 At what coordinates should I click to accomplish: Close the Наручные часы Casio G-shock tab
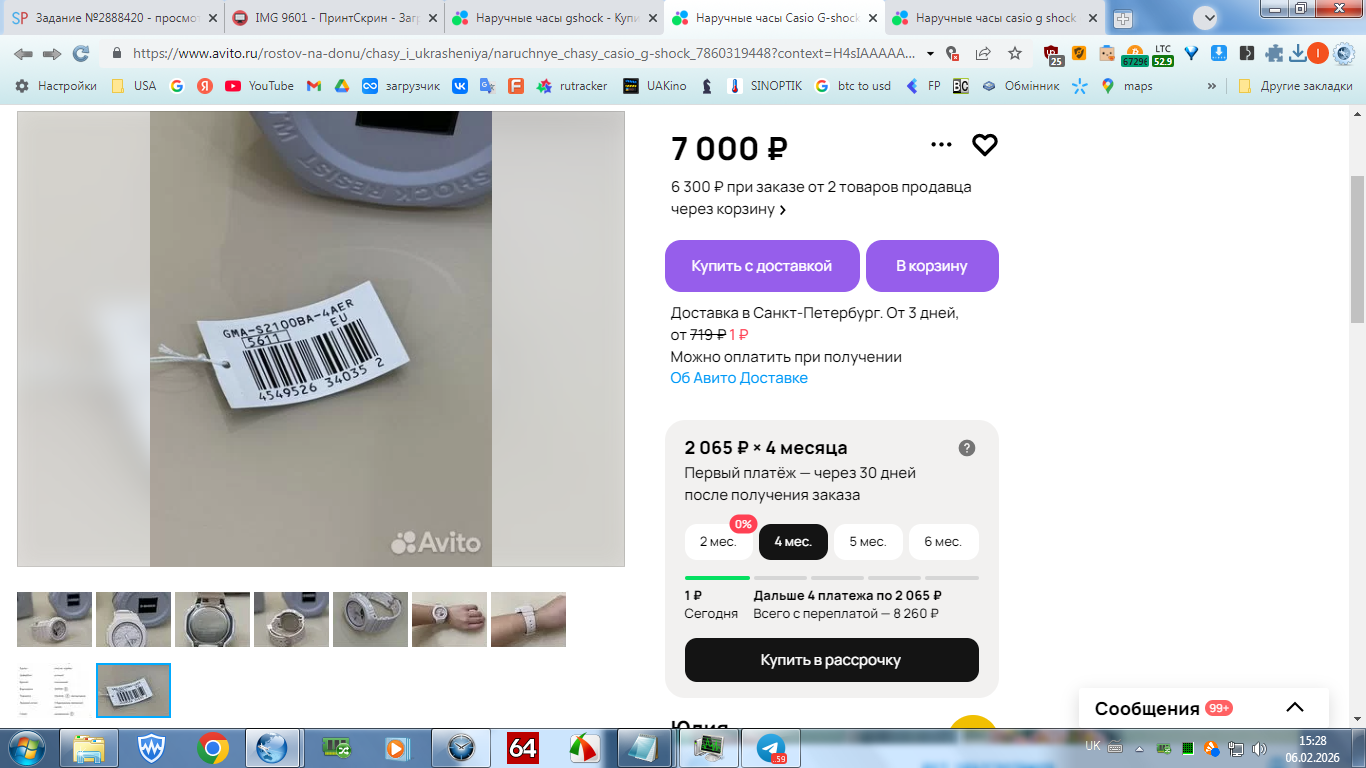click(873, 18)
